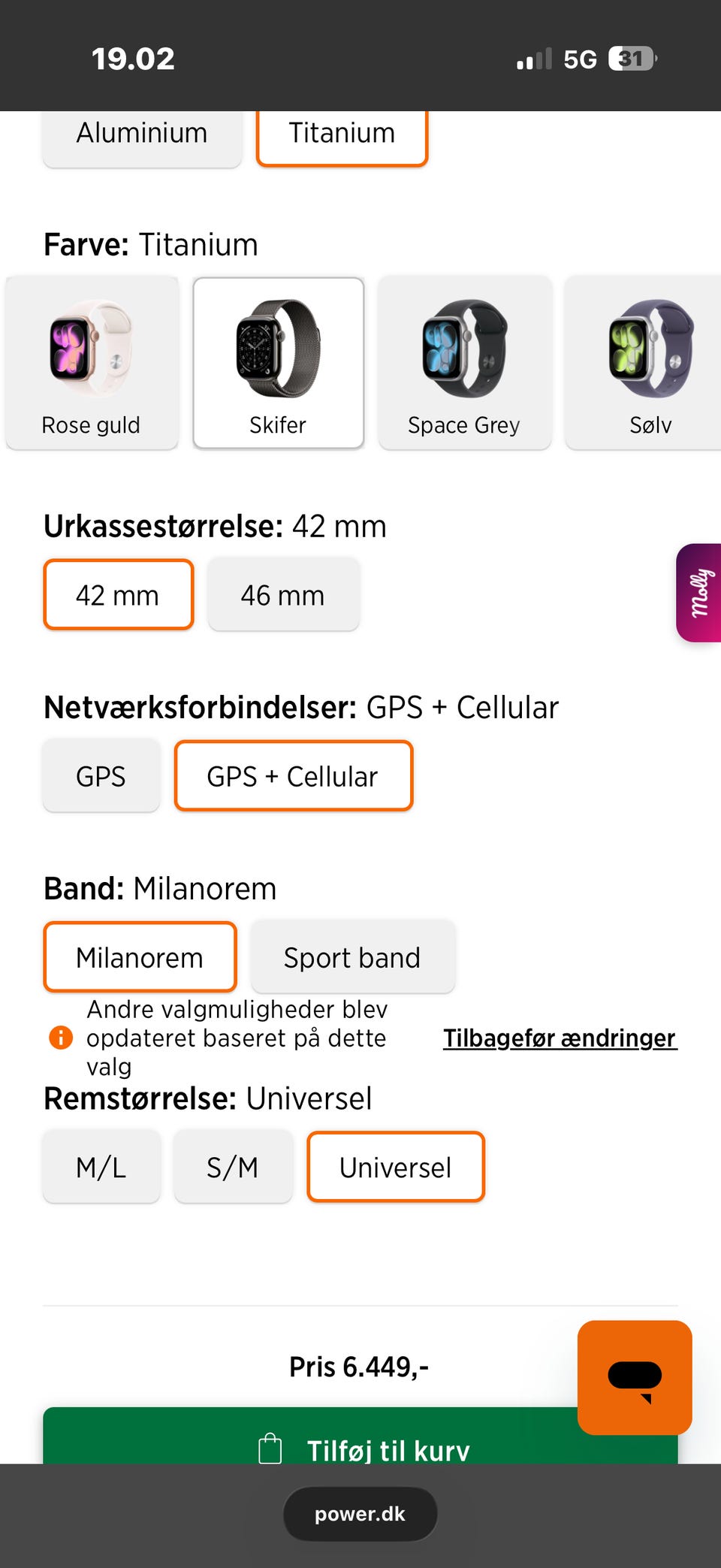Confirm GPS + Cellular connectivity
Viewport: 721px width, 1568px height.
[293, 776]
